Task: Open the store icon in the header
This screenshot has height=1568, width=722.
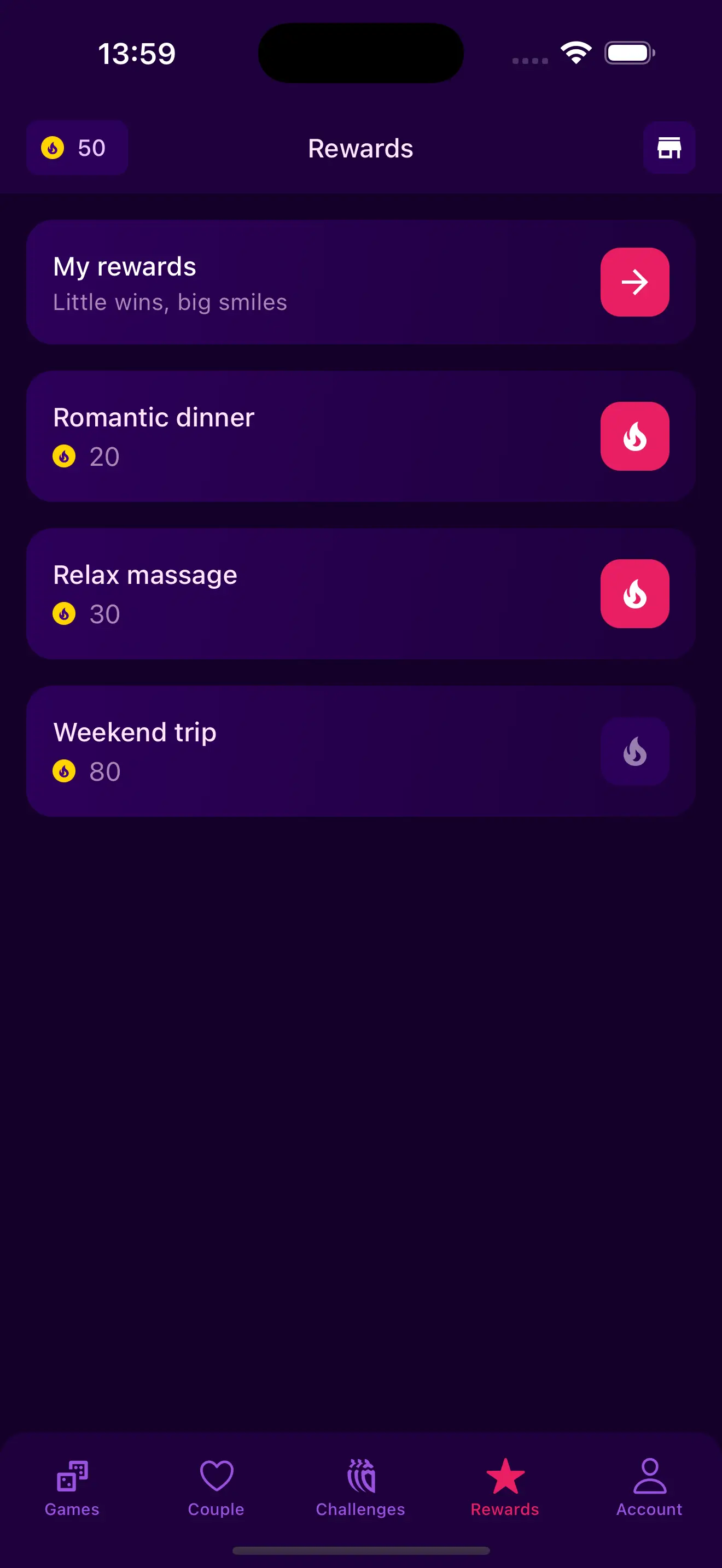Action: coord(669,148)
